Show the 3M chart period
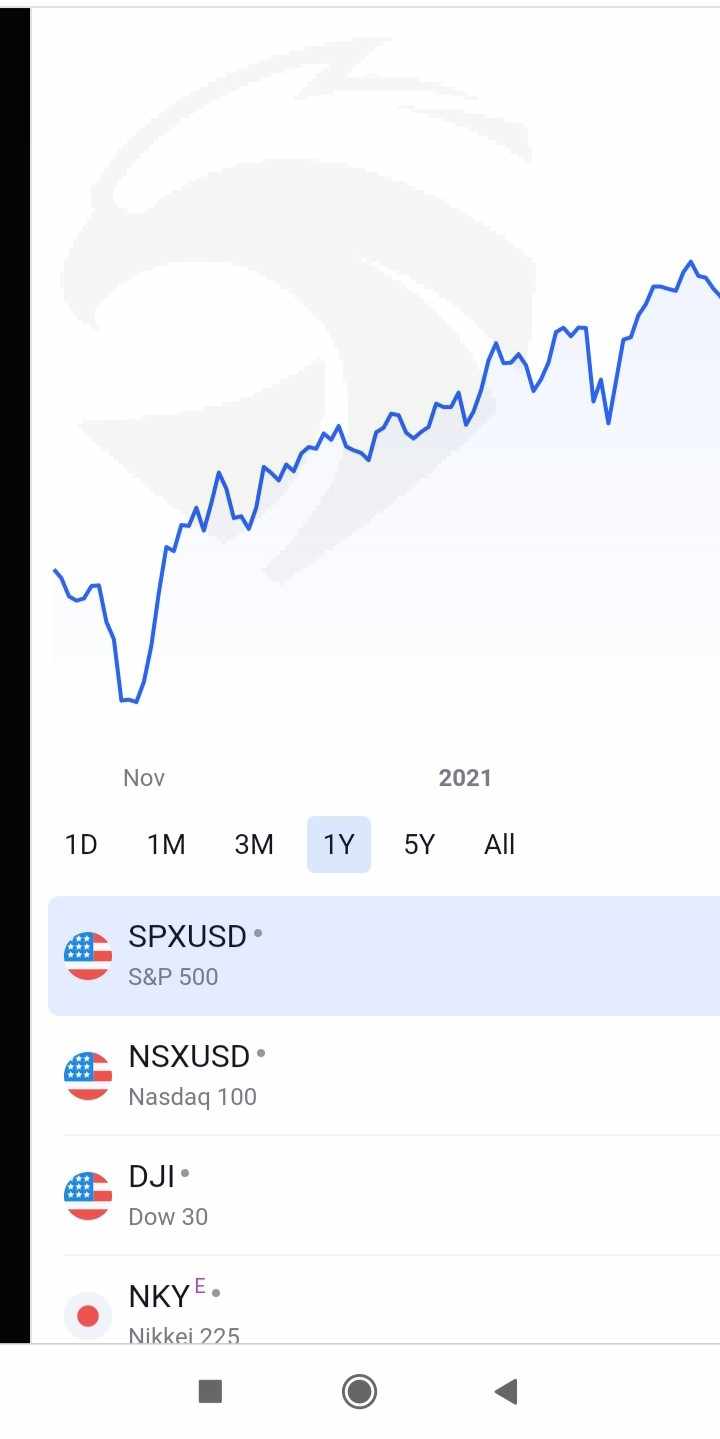This screenshot has height=1439, width=720. (x=254, y=845)
